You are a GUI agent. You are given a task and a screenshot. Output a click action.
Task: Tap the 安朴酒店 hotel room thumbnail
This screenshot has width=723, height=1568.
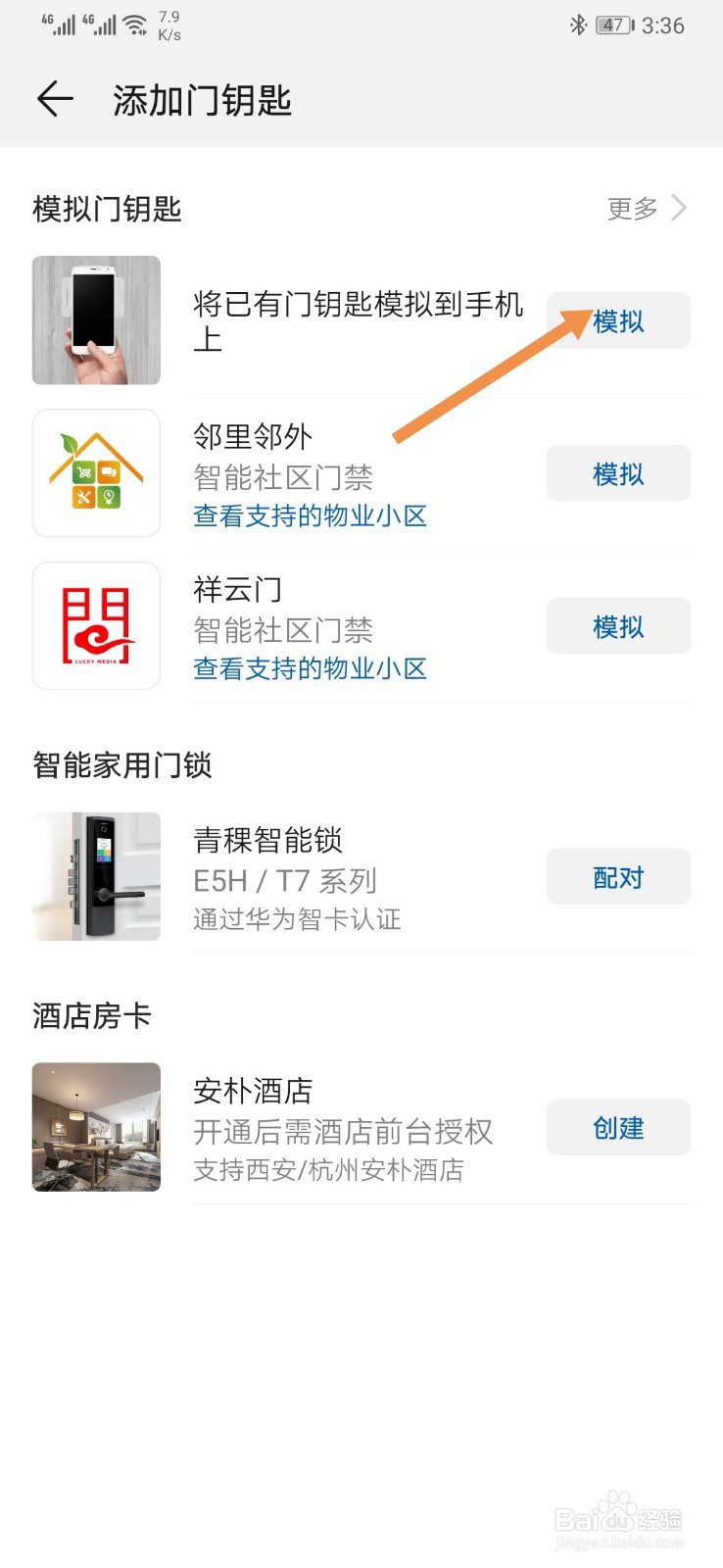pos(96,1127)
